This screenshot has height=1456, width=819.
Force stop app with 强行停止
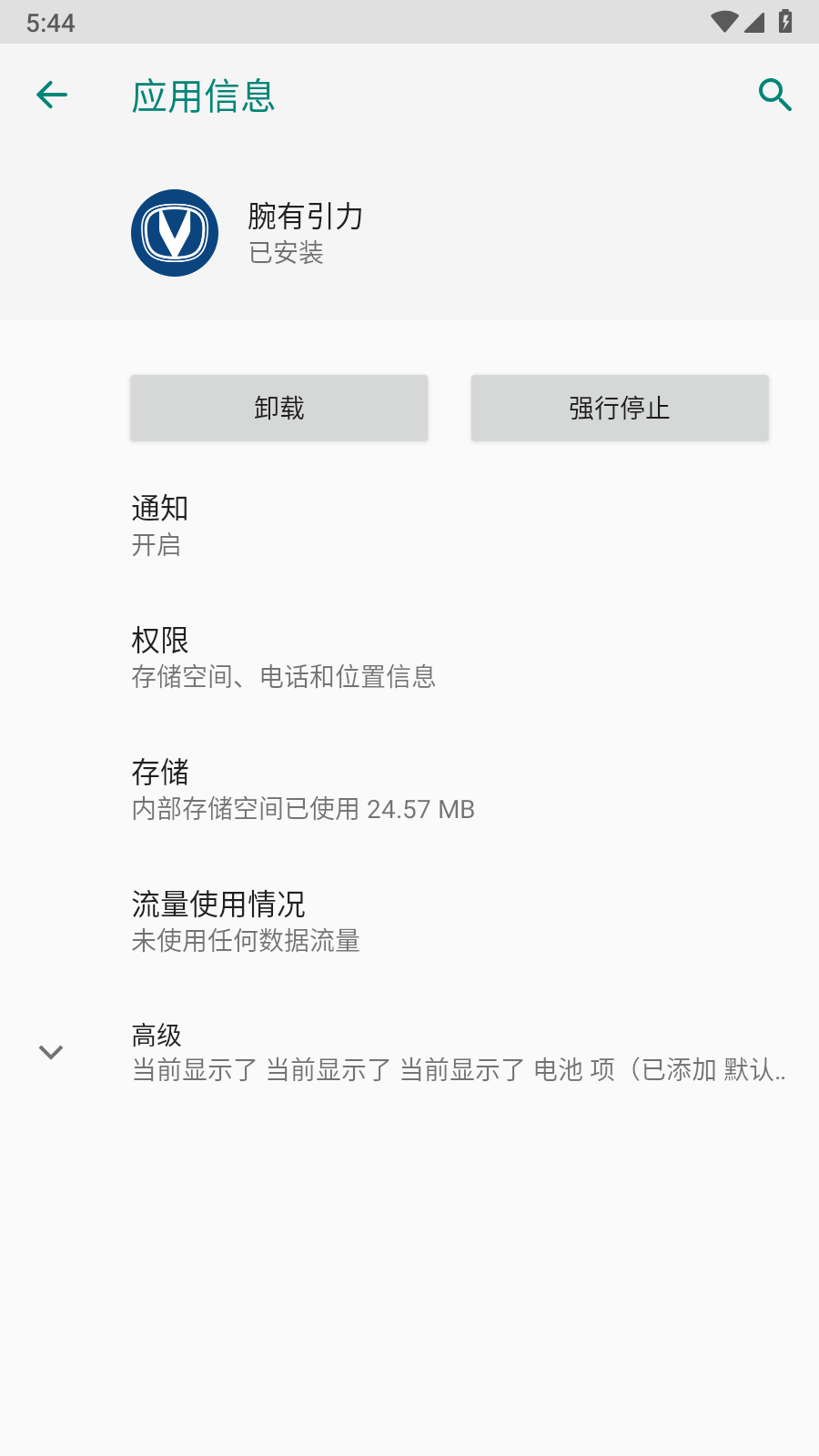point(619,408)
